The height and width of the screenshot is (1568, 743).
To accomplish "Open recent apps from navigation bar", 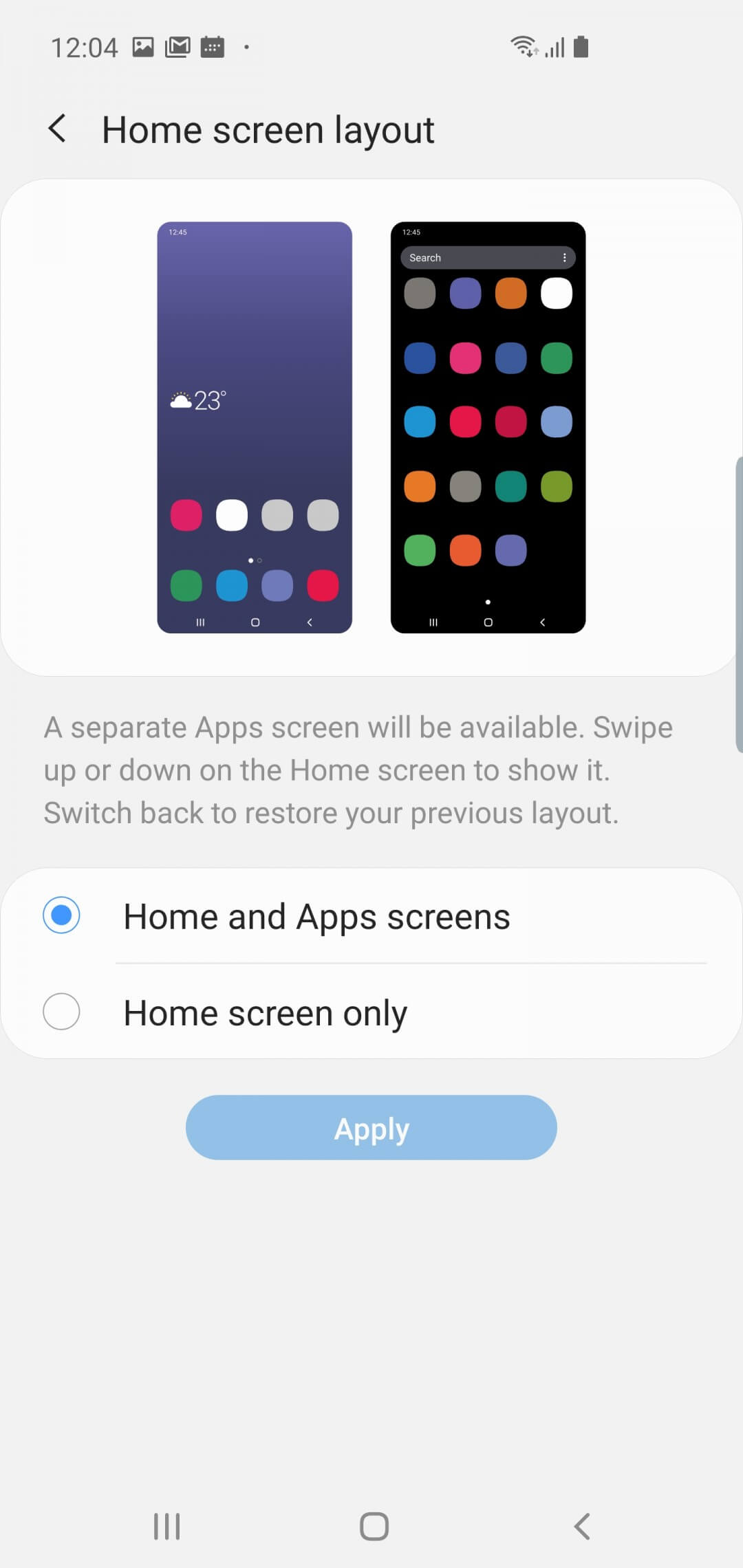I will [x=166, y=1526].
